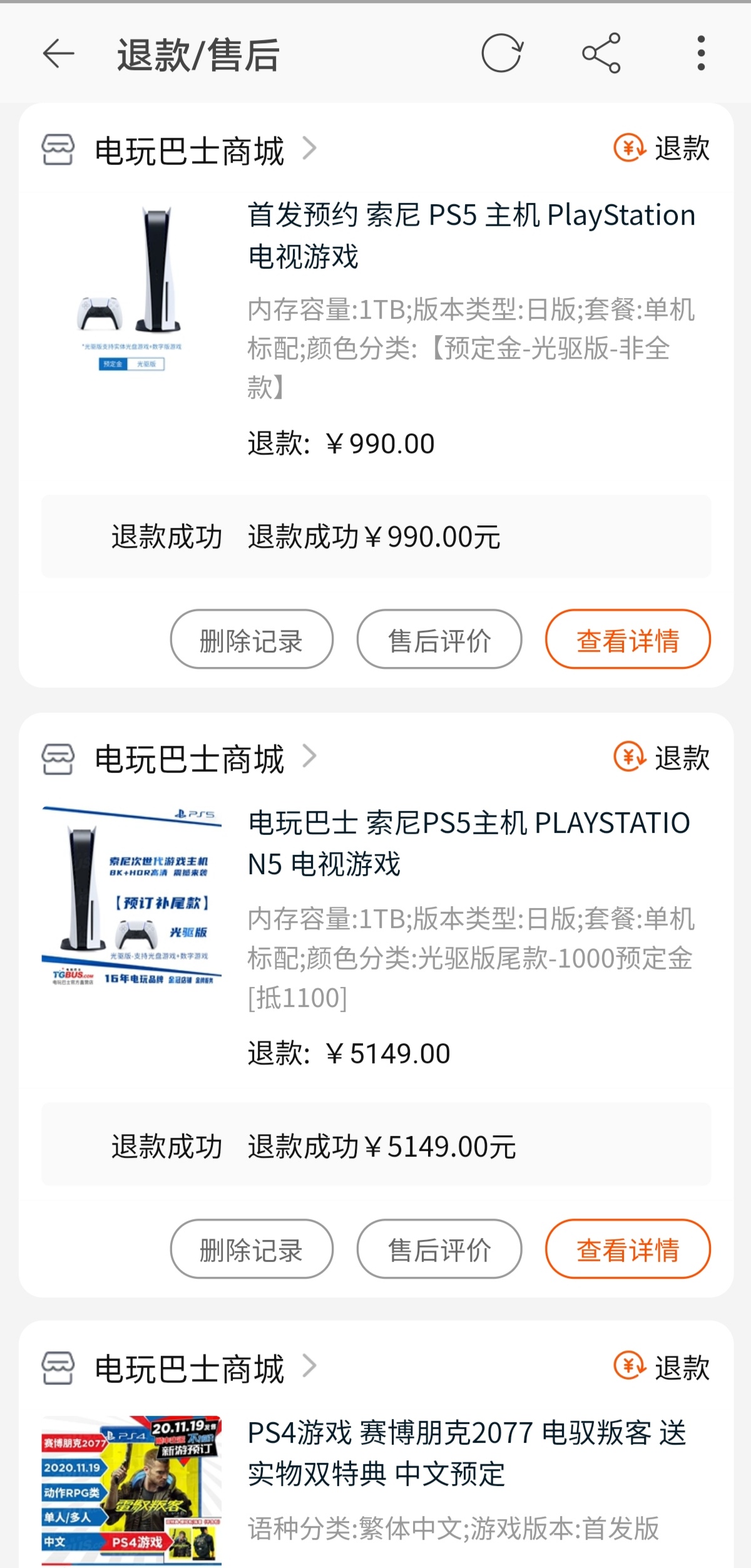Open 电玩巴士商城 shop from the ¥5149 refund card
751x1568 pixels.
pyautogui.click(x=180, y=759)
